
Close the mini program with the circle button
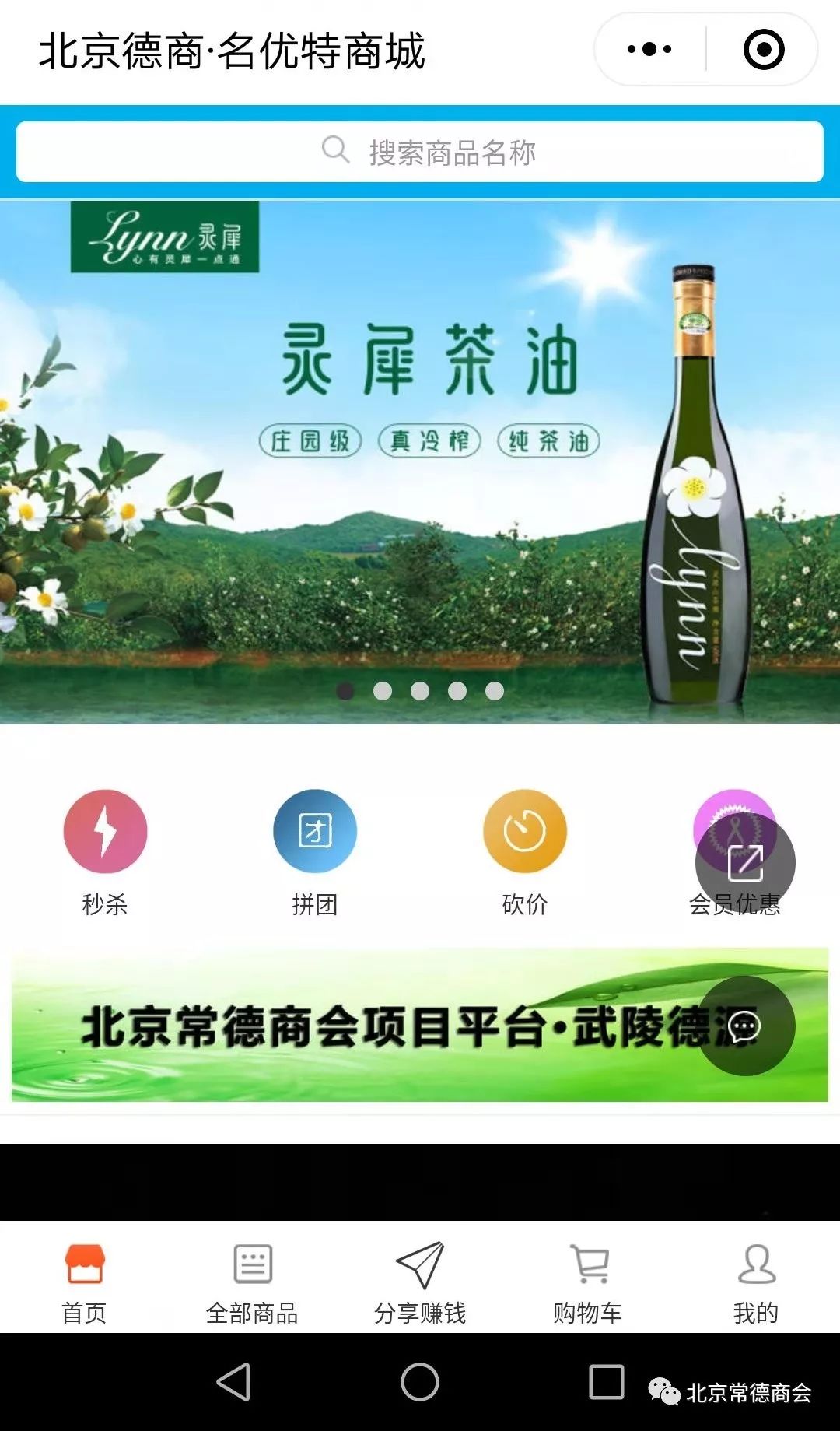pos(764,49)
